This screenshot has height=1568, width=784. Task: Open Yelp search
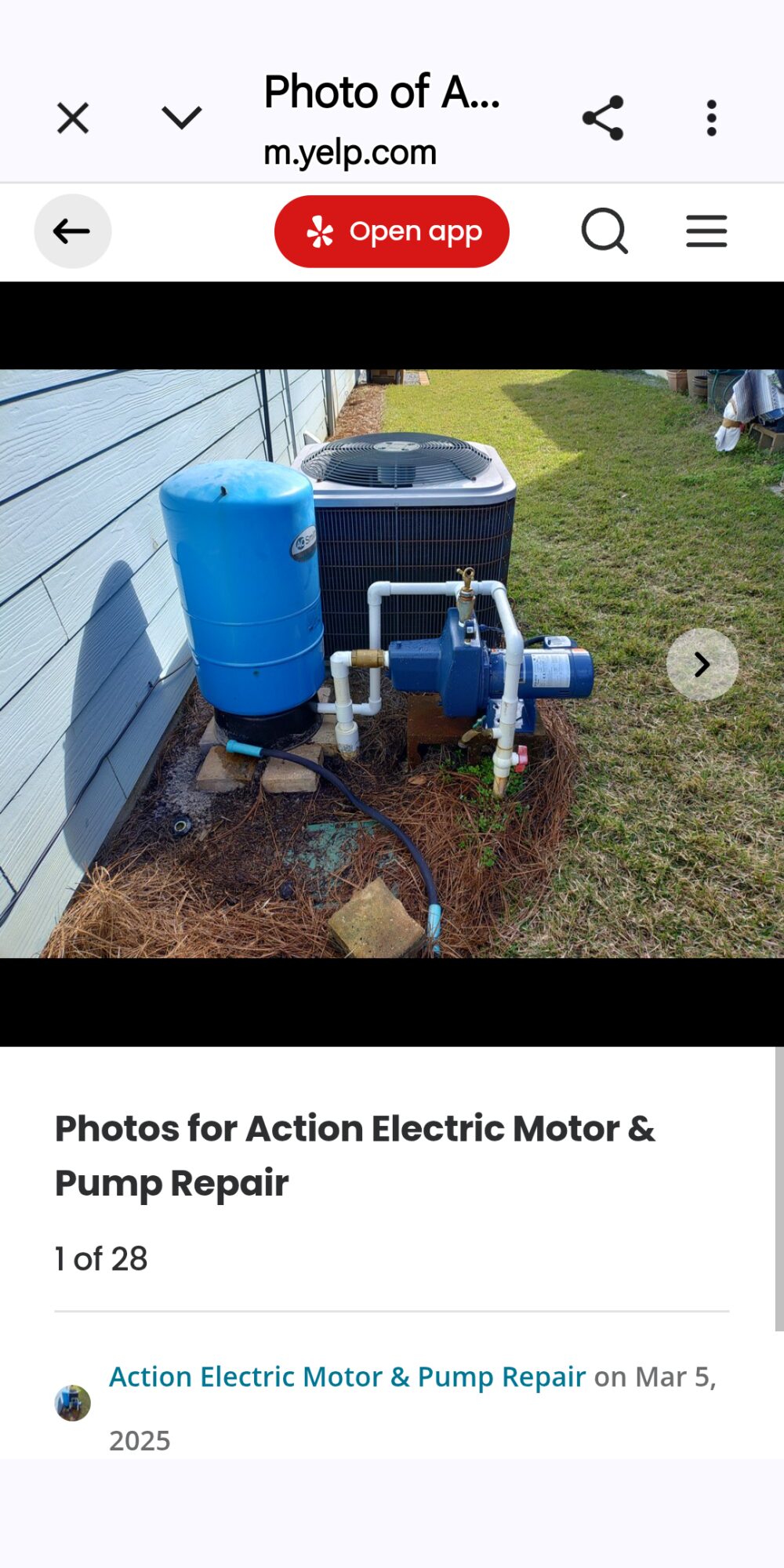coord(604,231)
